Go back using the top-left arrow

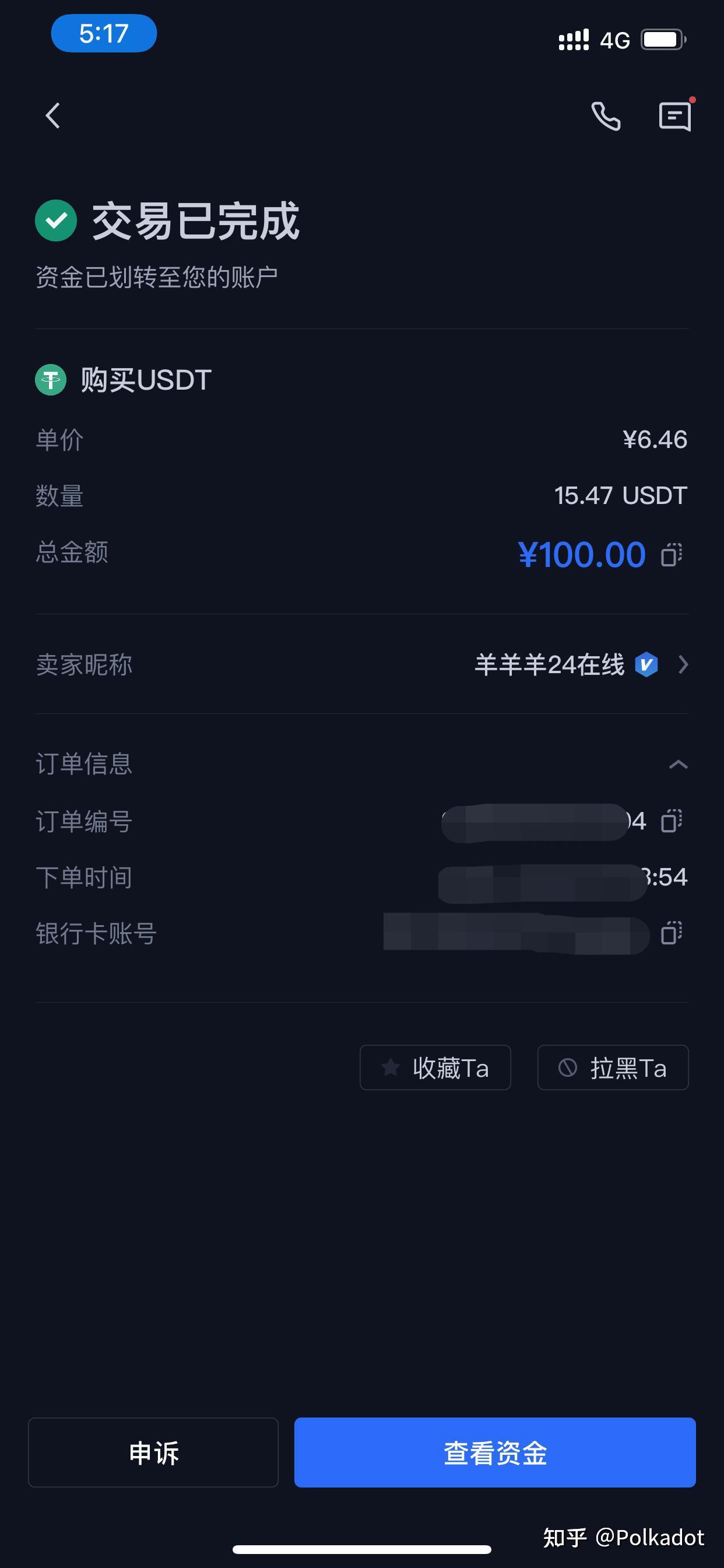tap(54, 116)
